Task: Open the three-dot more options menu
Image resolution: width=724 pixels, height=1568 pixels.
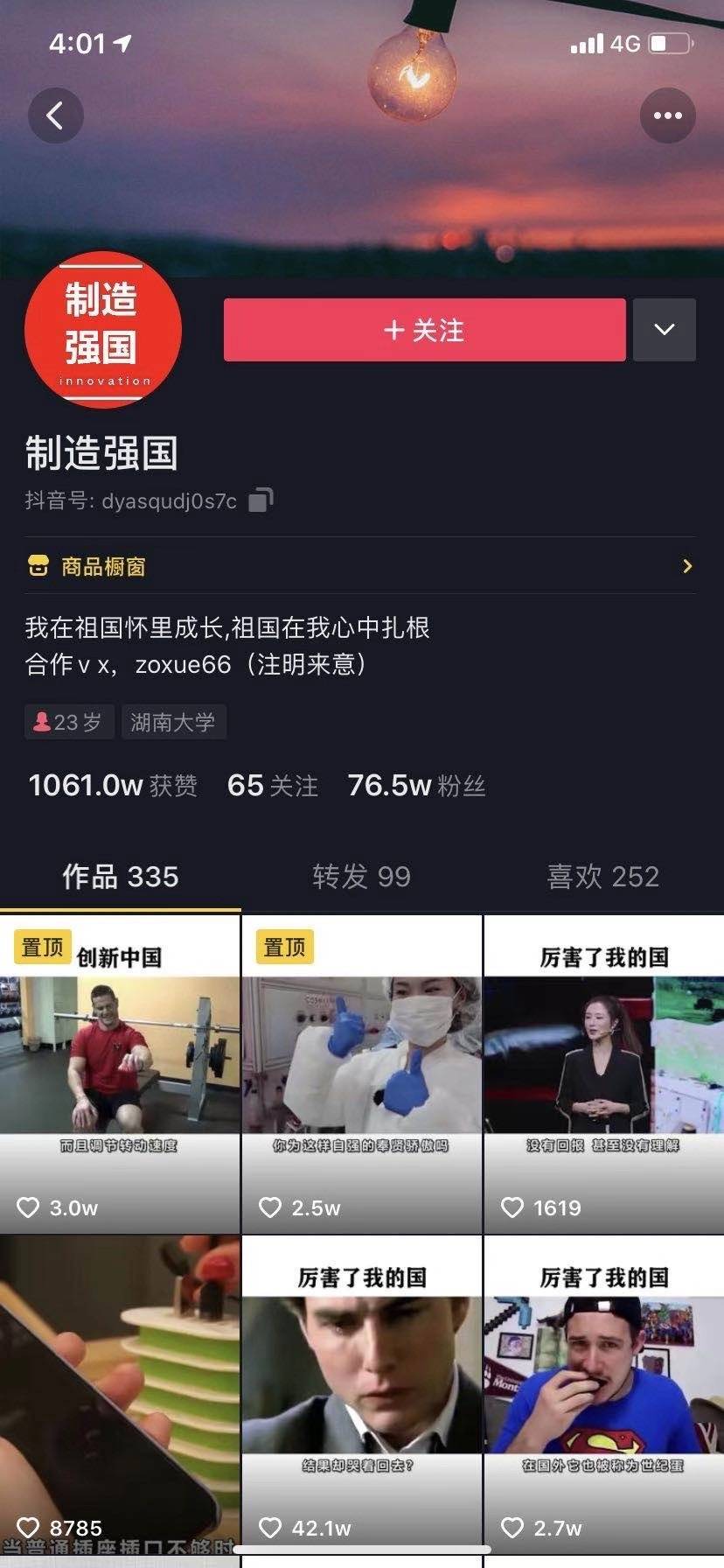Action: click(667, 115)
